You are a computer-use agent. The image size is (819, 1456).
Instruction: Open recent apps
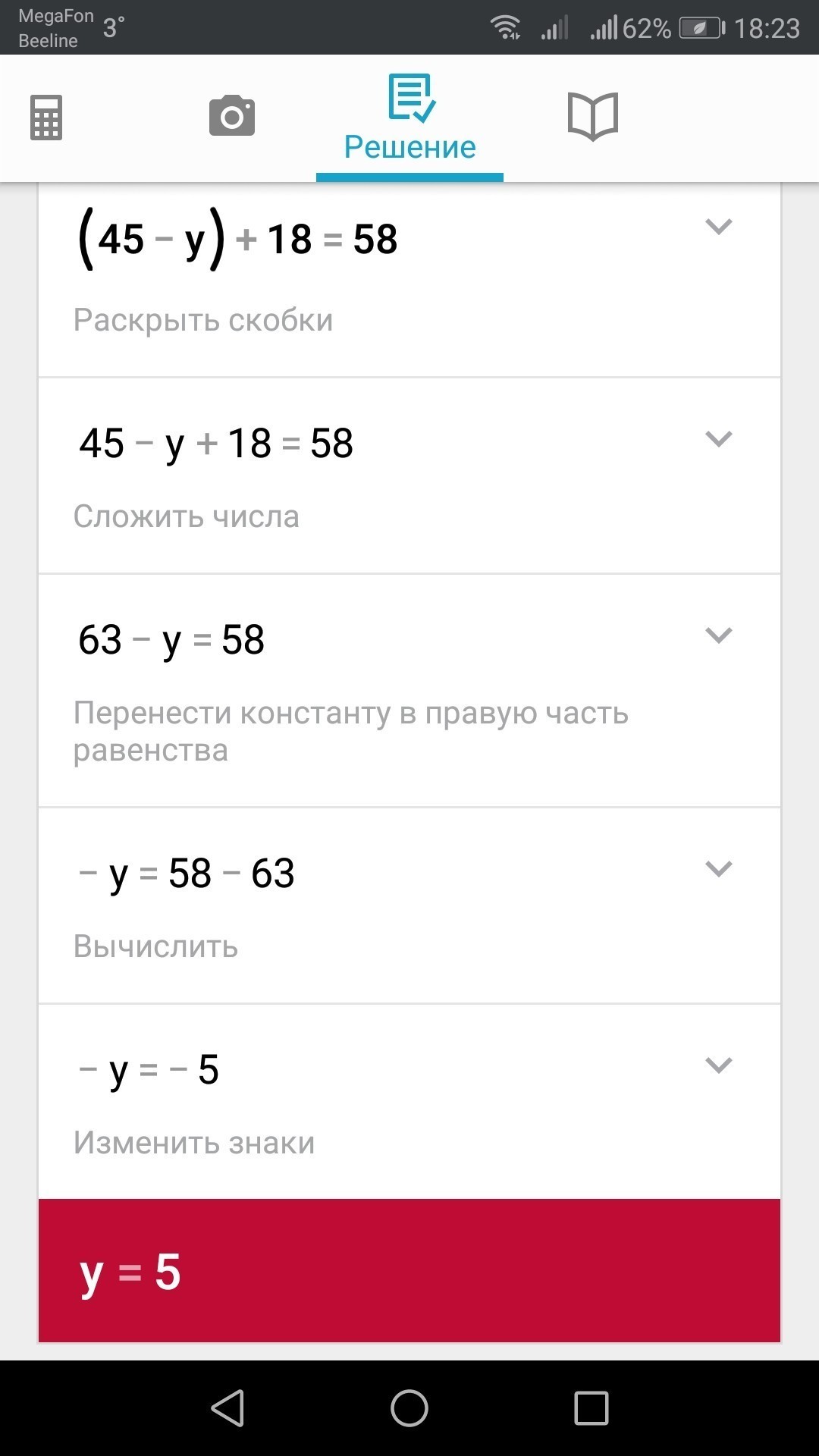591,1408
